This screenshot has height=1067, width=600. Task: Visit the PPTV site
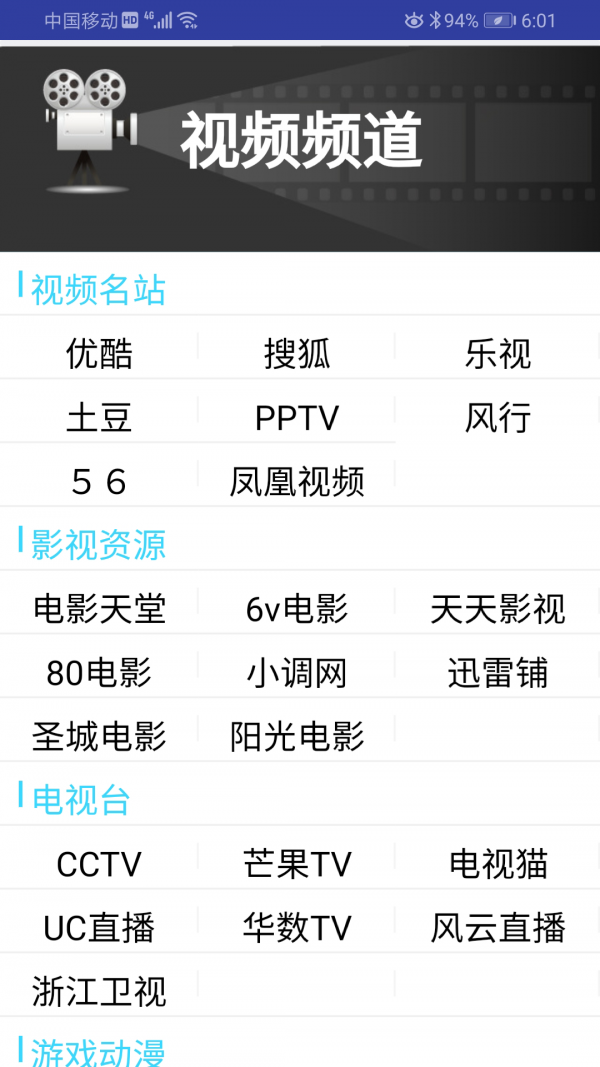297,418
